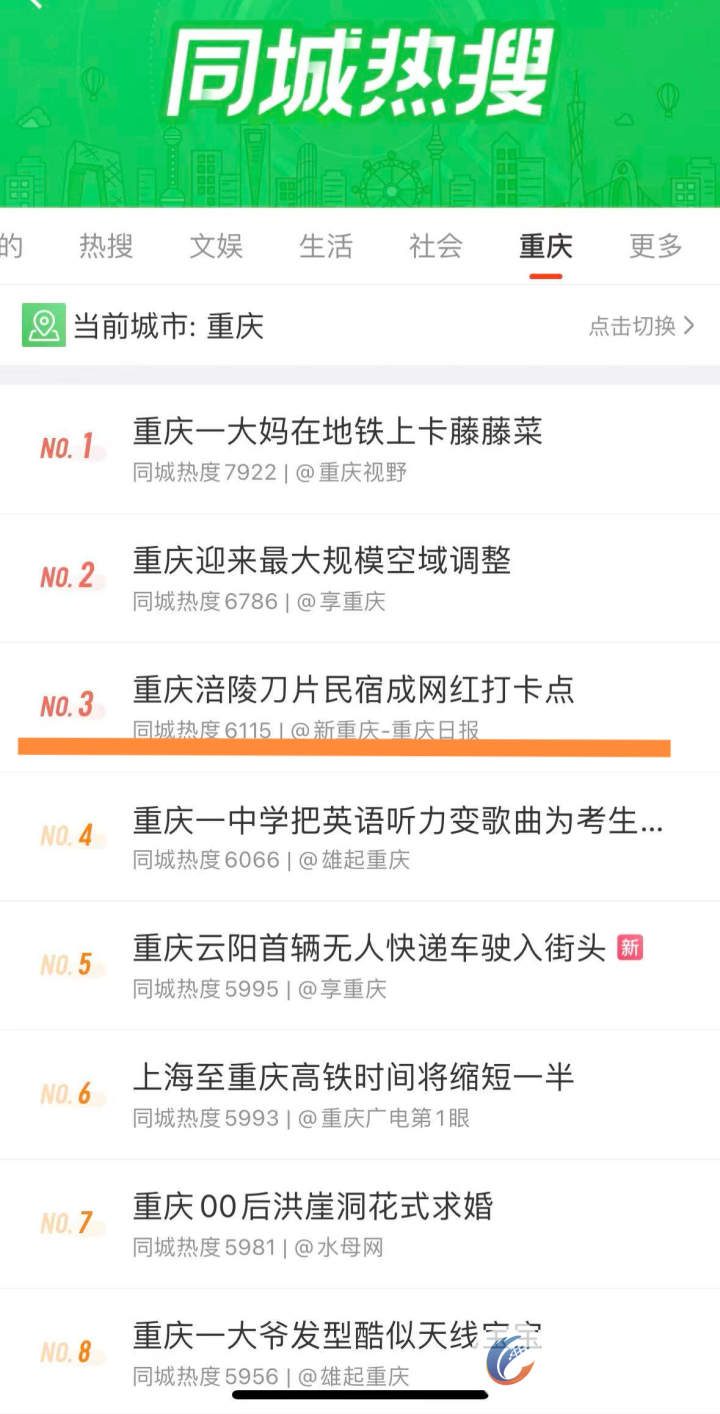Select the 社会 tab

pyautogui.click(x=436, y=246)
